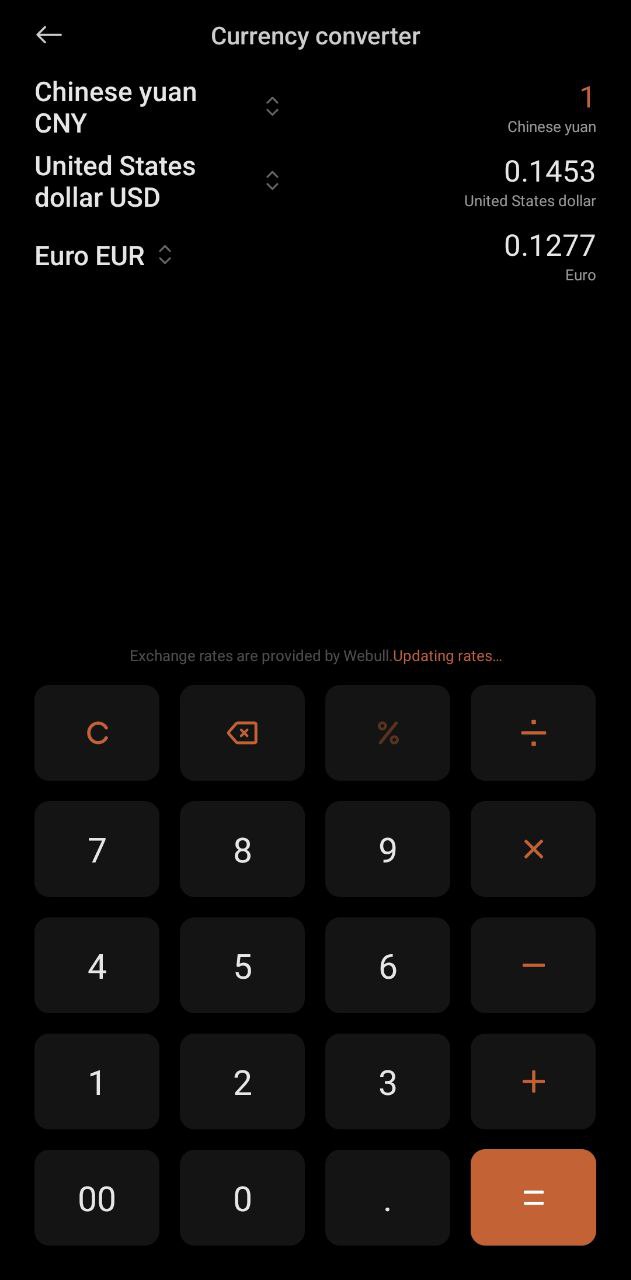The height and width of the screenshot is (1280, 631).
Task: Enter double zero 00
Action: [97, 1197]
